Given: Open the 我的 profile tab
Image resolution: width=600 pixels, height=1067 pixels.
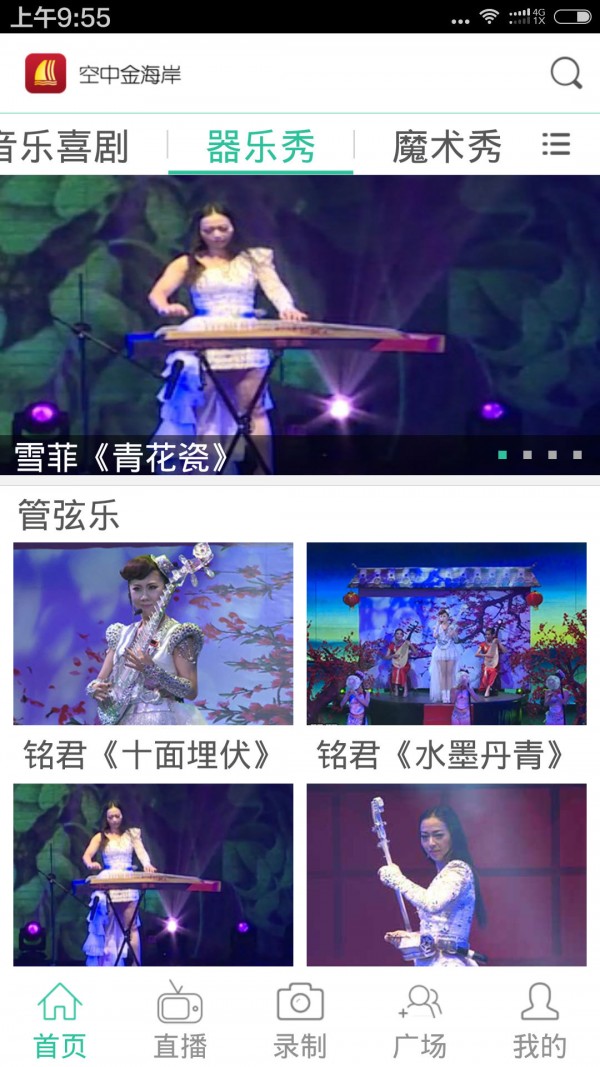Looking at the screenshot, I should coord(540,1020).
